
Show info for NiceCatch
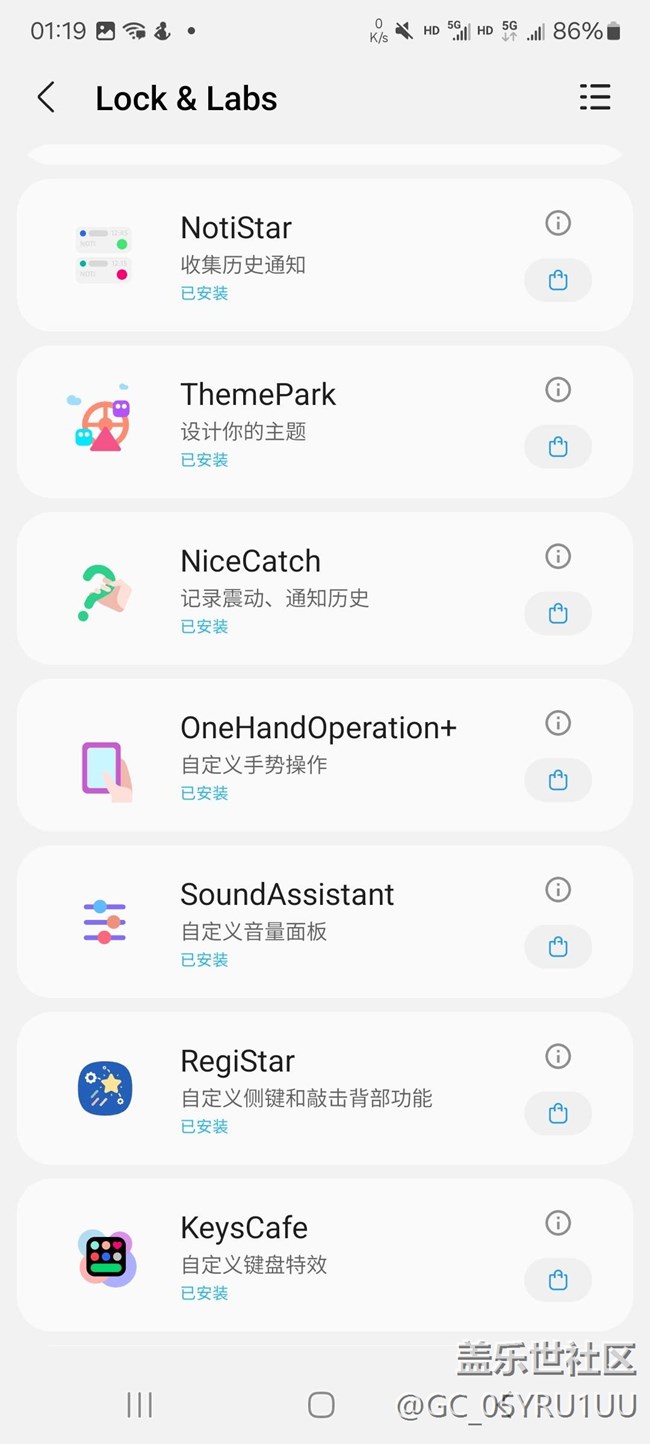click(558, 556)
